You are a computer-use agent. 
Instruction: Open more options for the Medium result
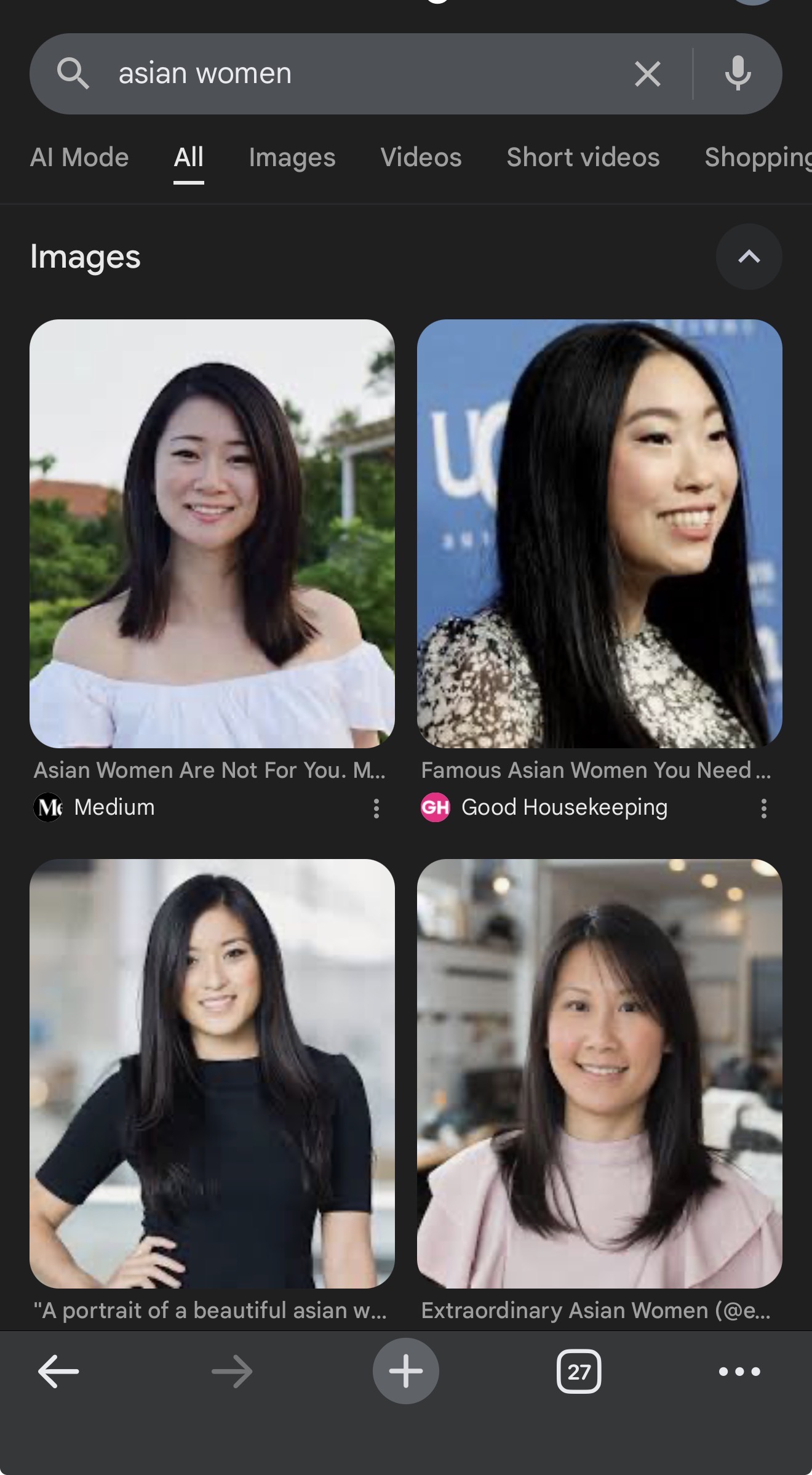(x=376, y=808)
